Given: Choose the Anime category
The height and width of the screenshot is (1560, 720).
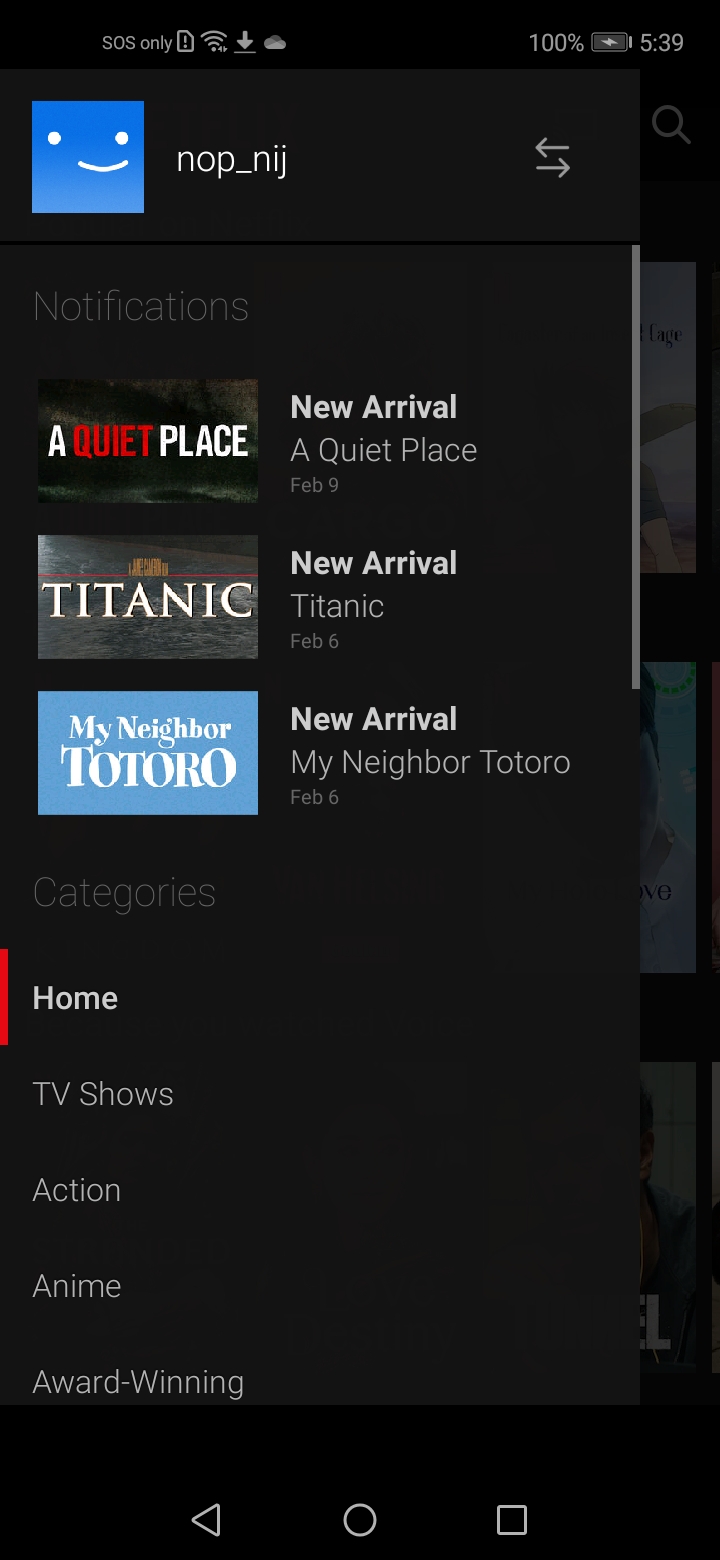Looking at the screenshot, I should tap(77, 1286).
